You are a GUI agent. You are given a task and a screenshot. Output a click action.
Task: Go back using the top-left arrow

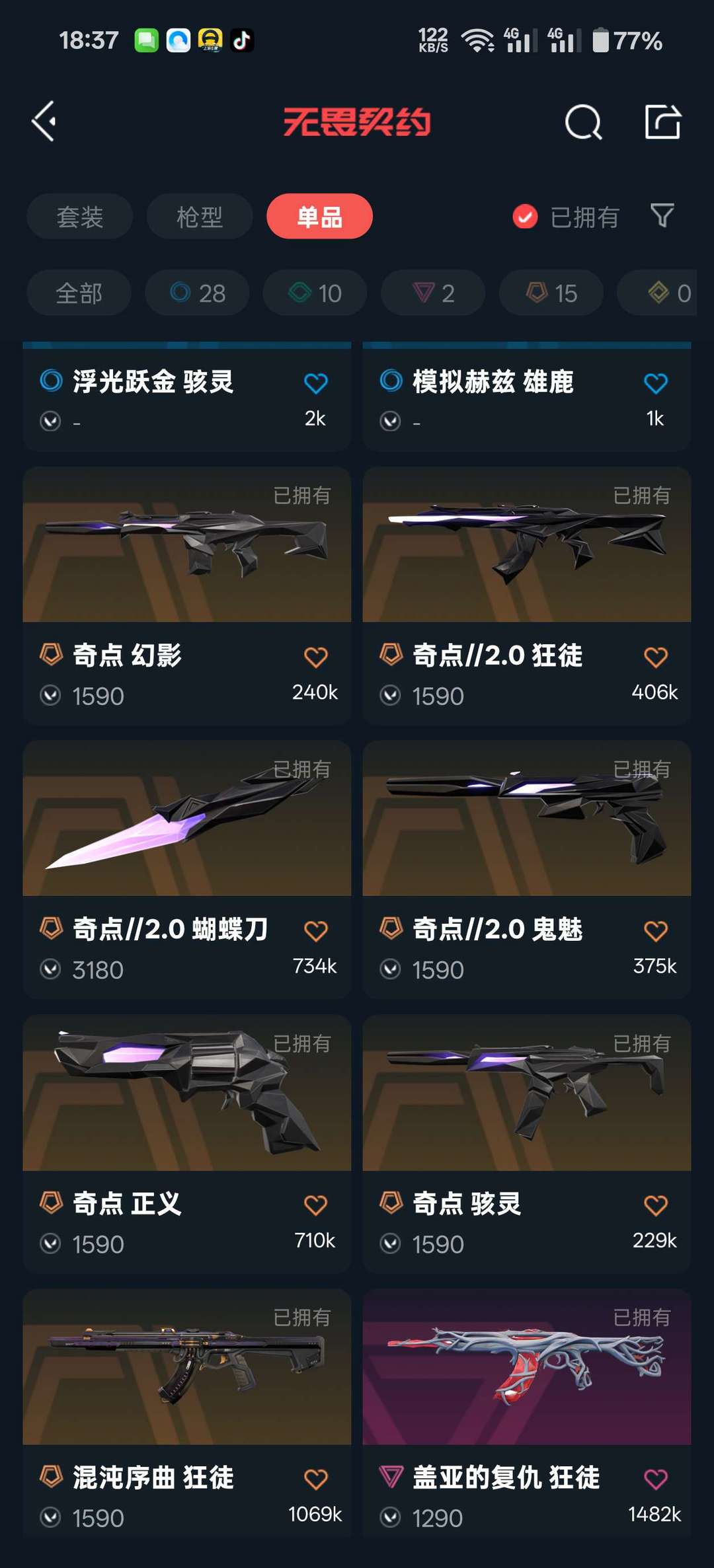(44, 122)
